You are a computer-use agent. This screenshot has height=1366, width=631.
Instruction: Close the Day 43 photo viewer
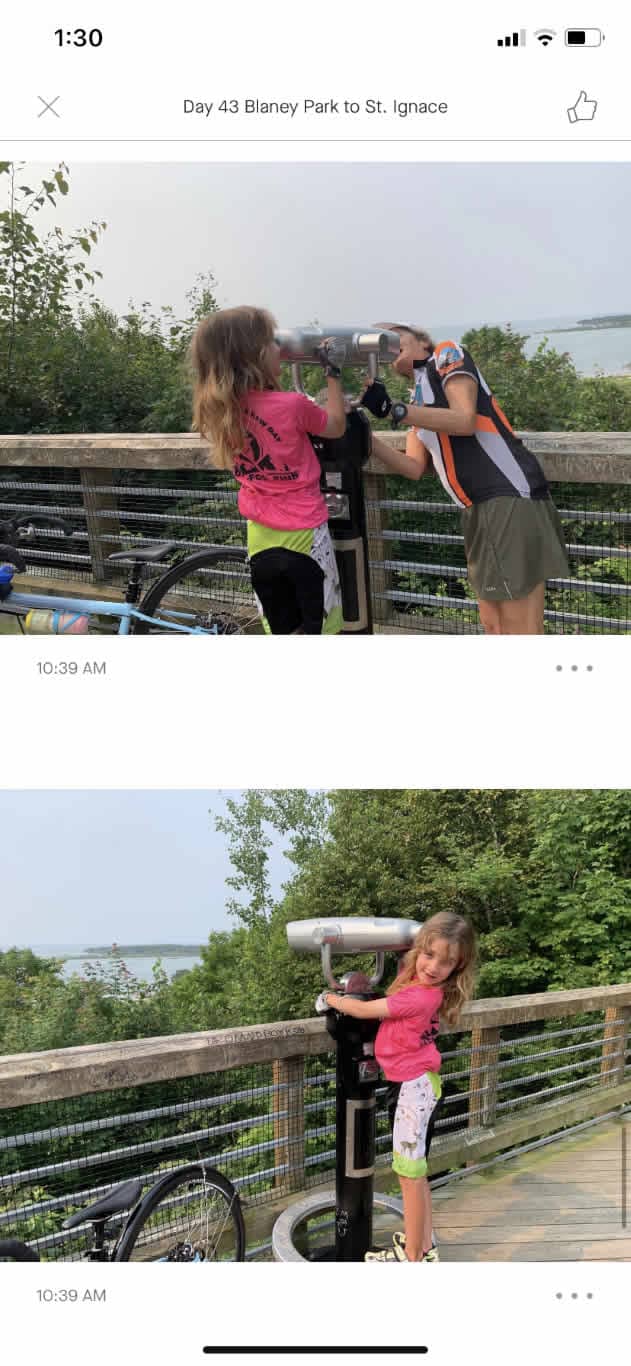click(x=48, y=107)
